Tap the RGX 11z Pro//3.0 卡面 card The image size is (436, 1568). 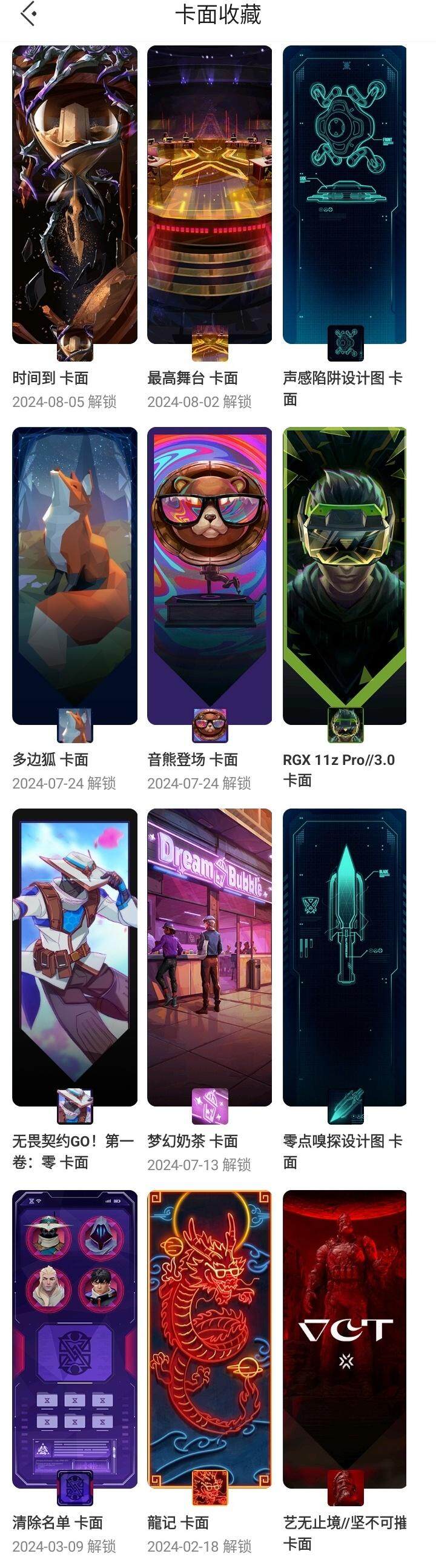coord(345,575)
